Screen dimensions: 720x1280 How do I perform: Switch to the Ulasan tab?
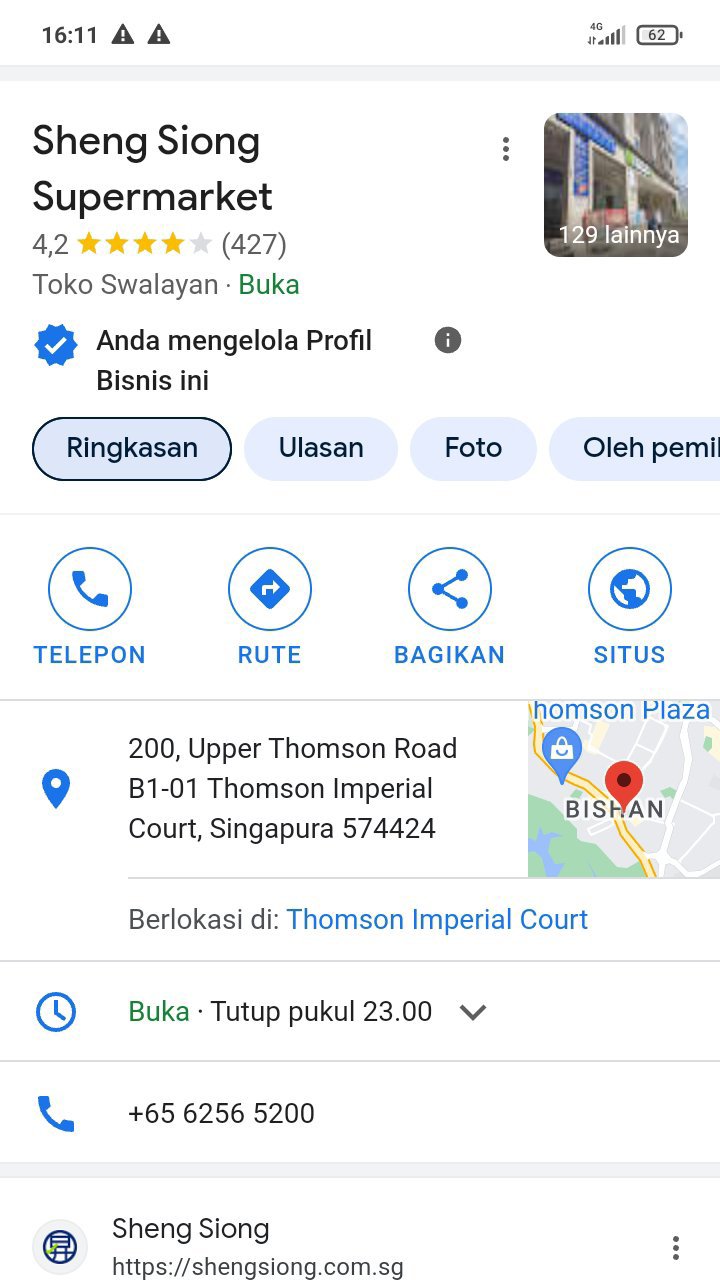pyautogui.click(x=321, y=448)
